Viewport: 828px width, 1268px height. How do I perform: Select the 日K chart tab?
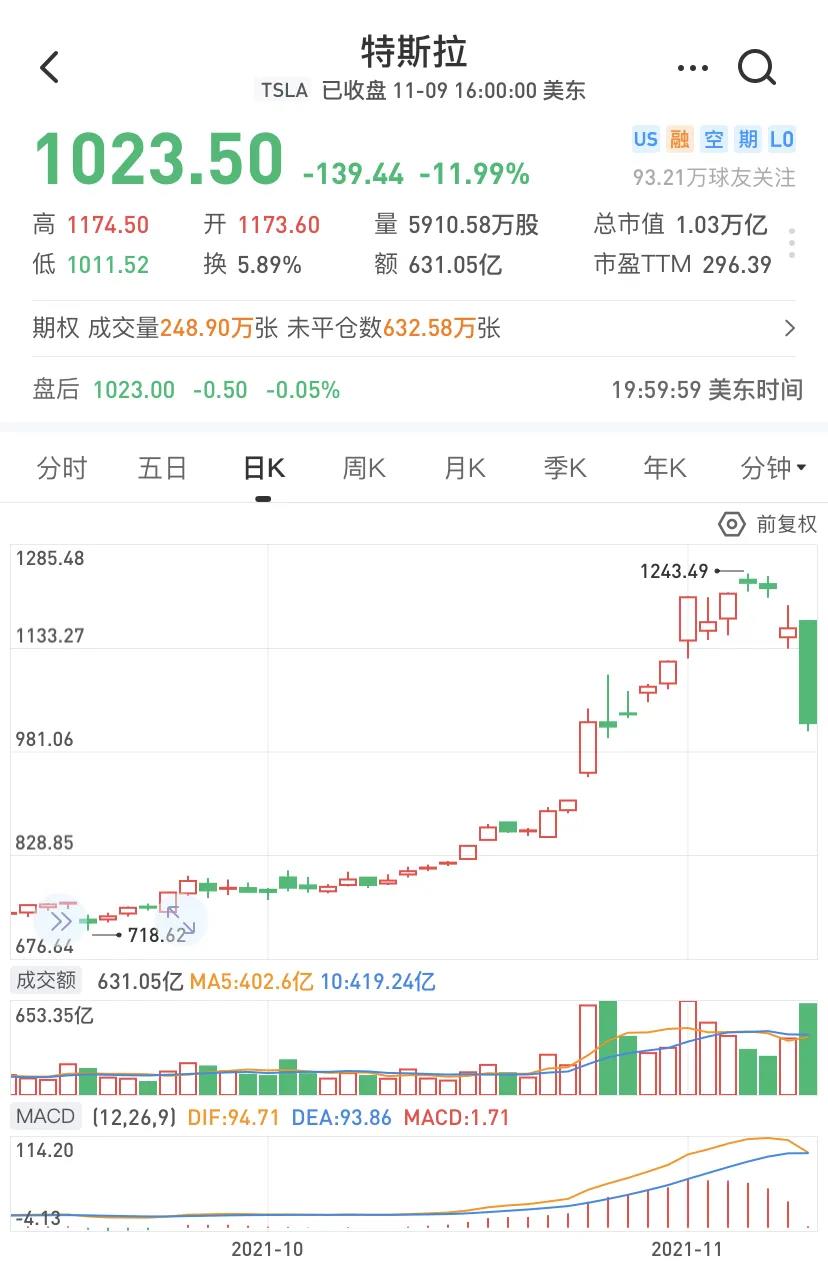(x=264, y=468)
